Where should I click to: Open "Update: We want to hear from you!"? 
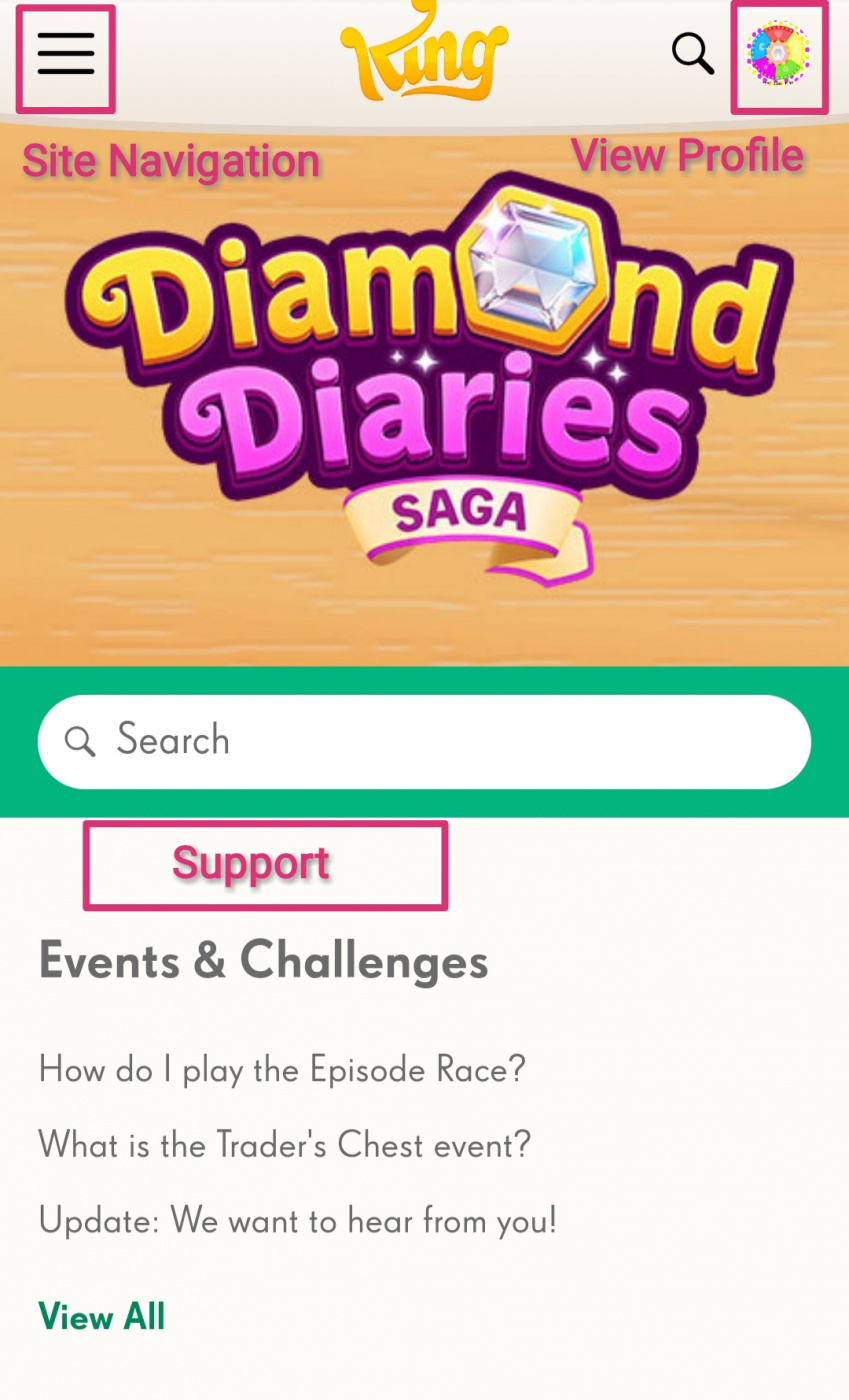point(298,1220)
